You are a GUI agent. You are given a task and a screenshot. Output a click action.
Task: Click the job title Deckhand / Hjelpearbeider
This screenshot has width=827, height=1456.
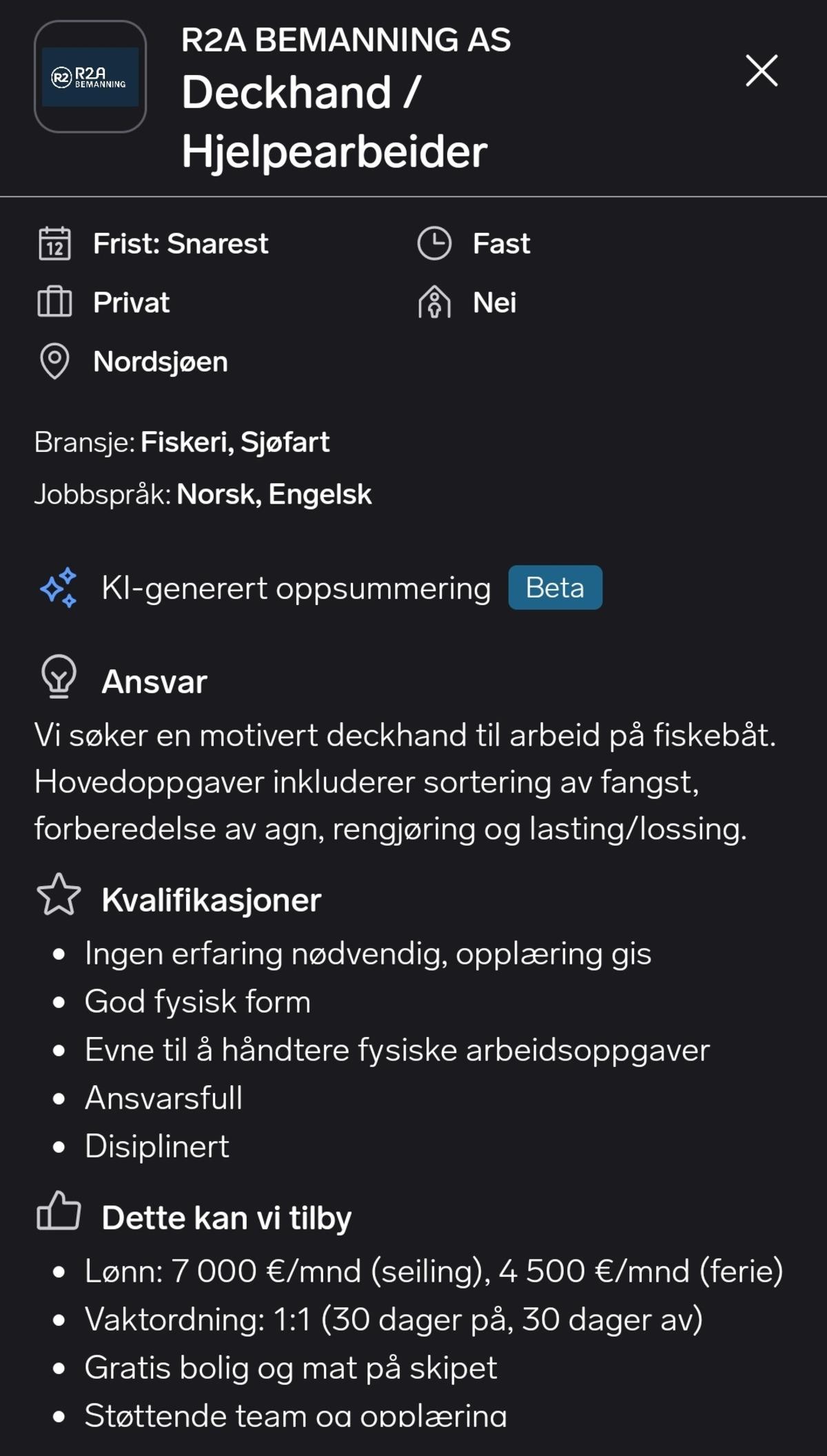(335, 121)
